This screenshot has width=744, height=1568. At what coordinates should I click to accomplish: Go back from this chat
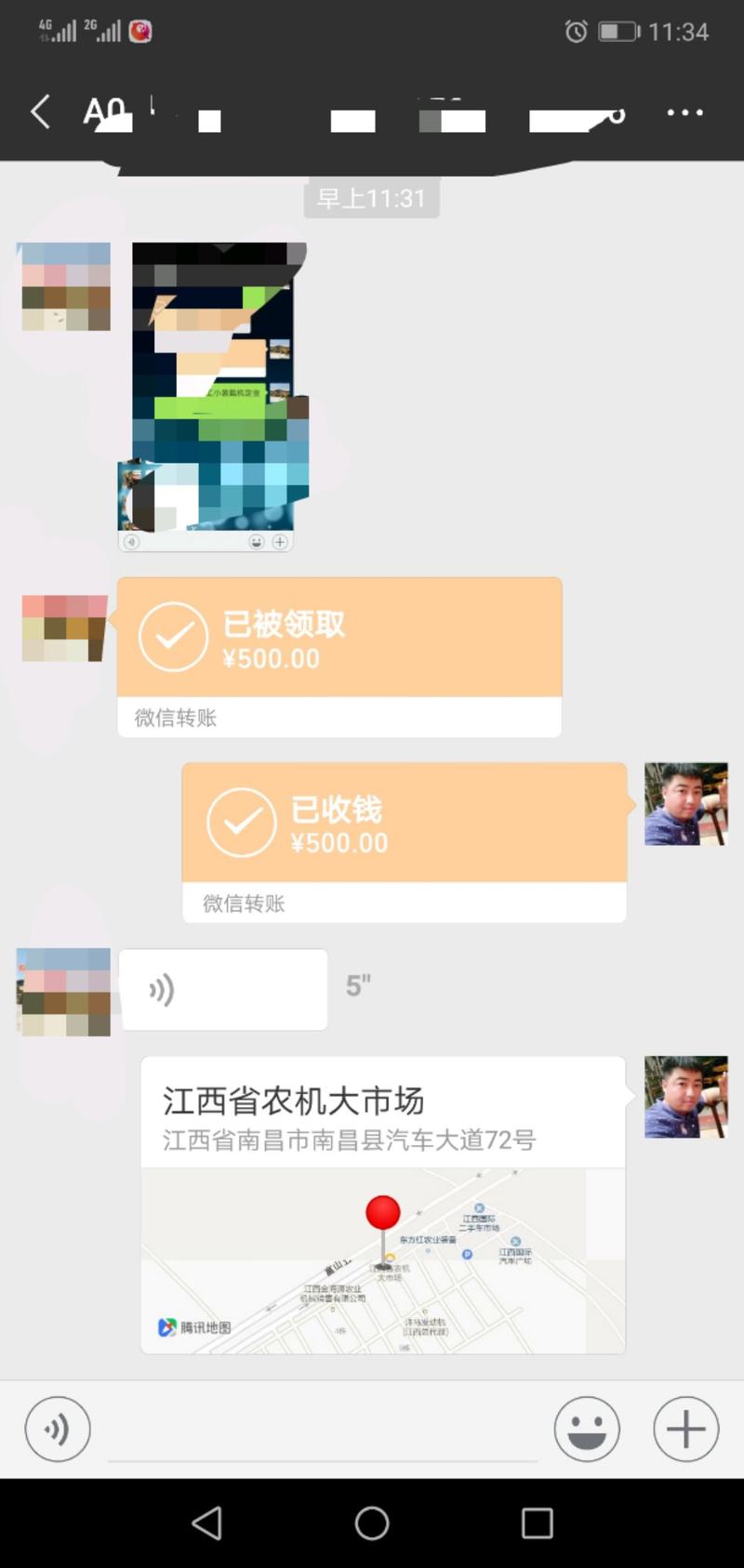click(x=40, y=112)
